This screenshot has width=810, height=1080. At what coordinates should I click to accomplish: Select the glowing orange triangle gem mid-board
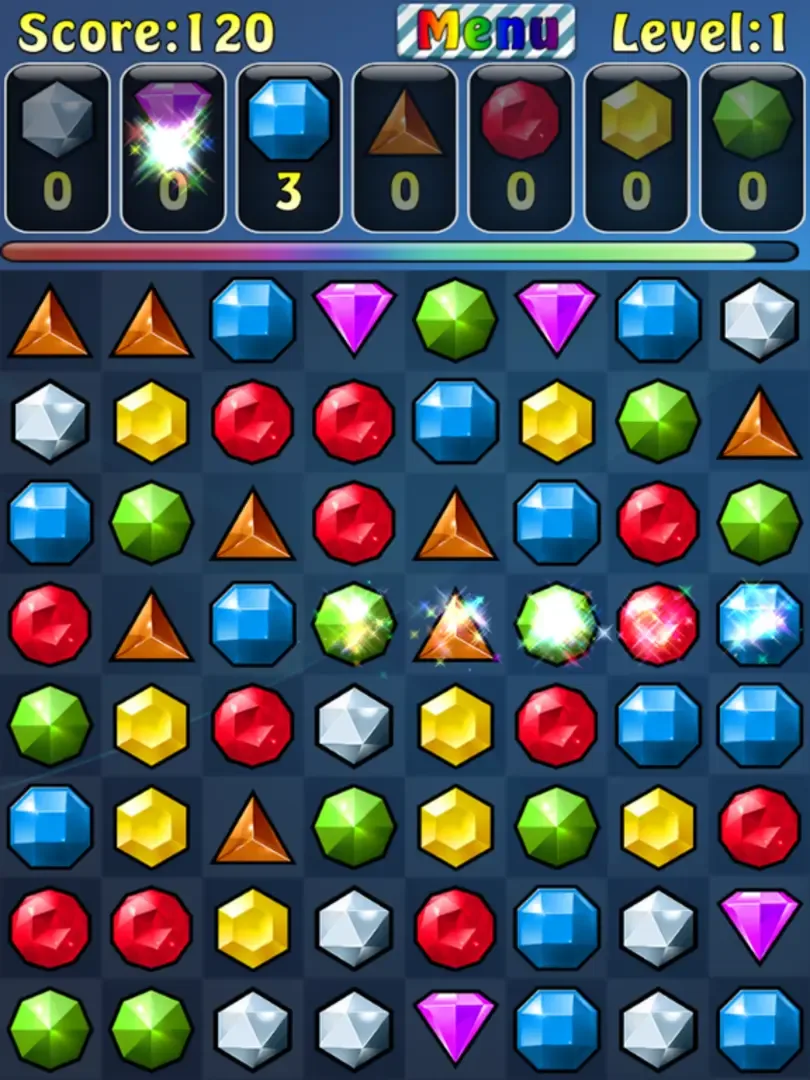click(455, 628)
